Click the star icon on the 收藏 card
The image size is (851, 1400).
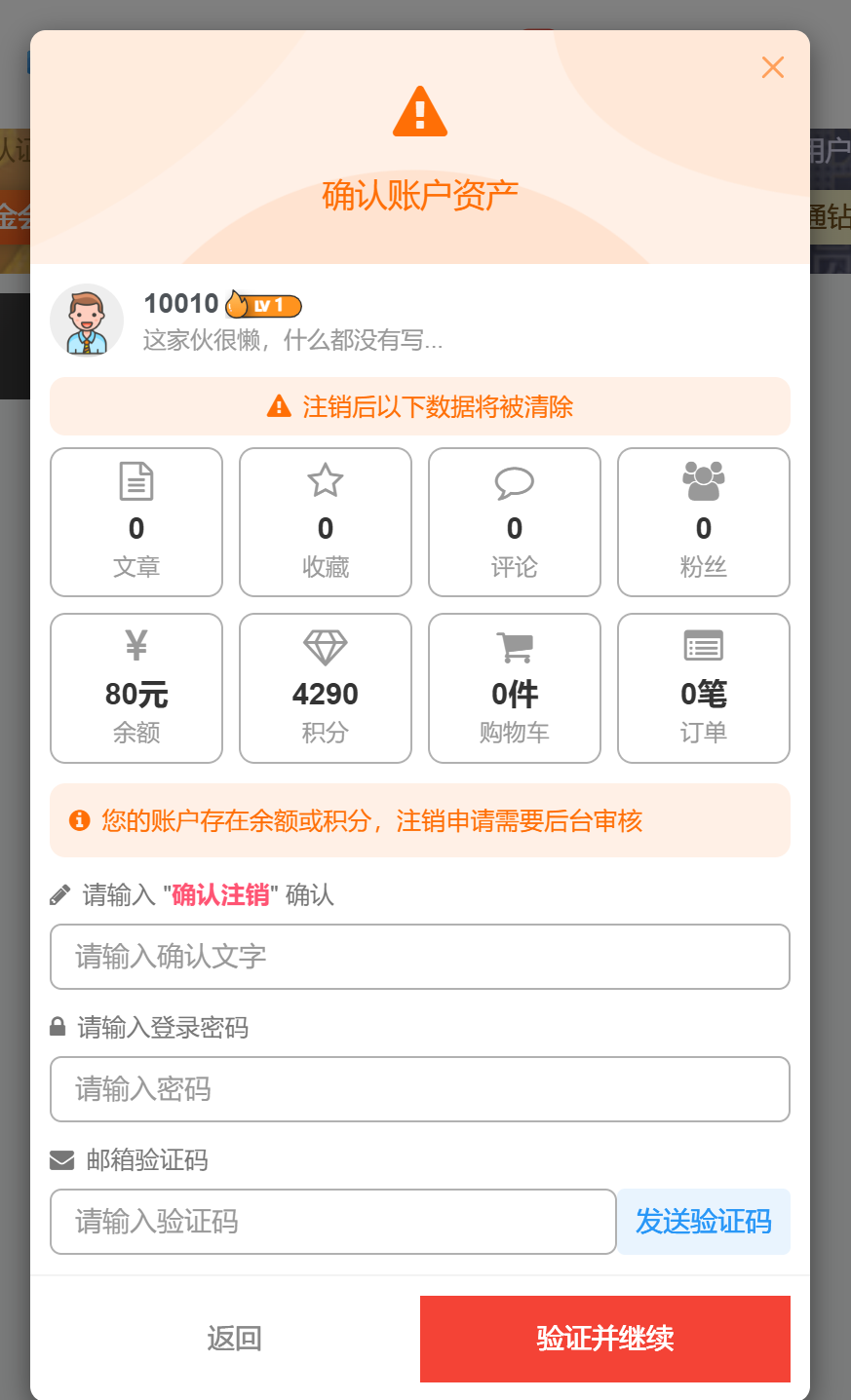(x=325, y=480)
